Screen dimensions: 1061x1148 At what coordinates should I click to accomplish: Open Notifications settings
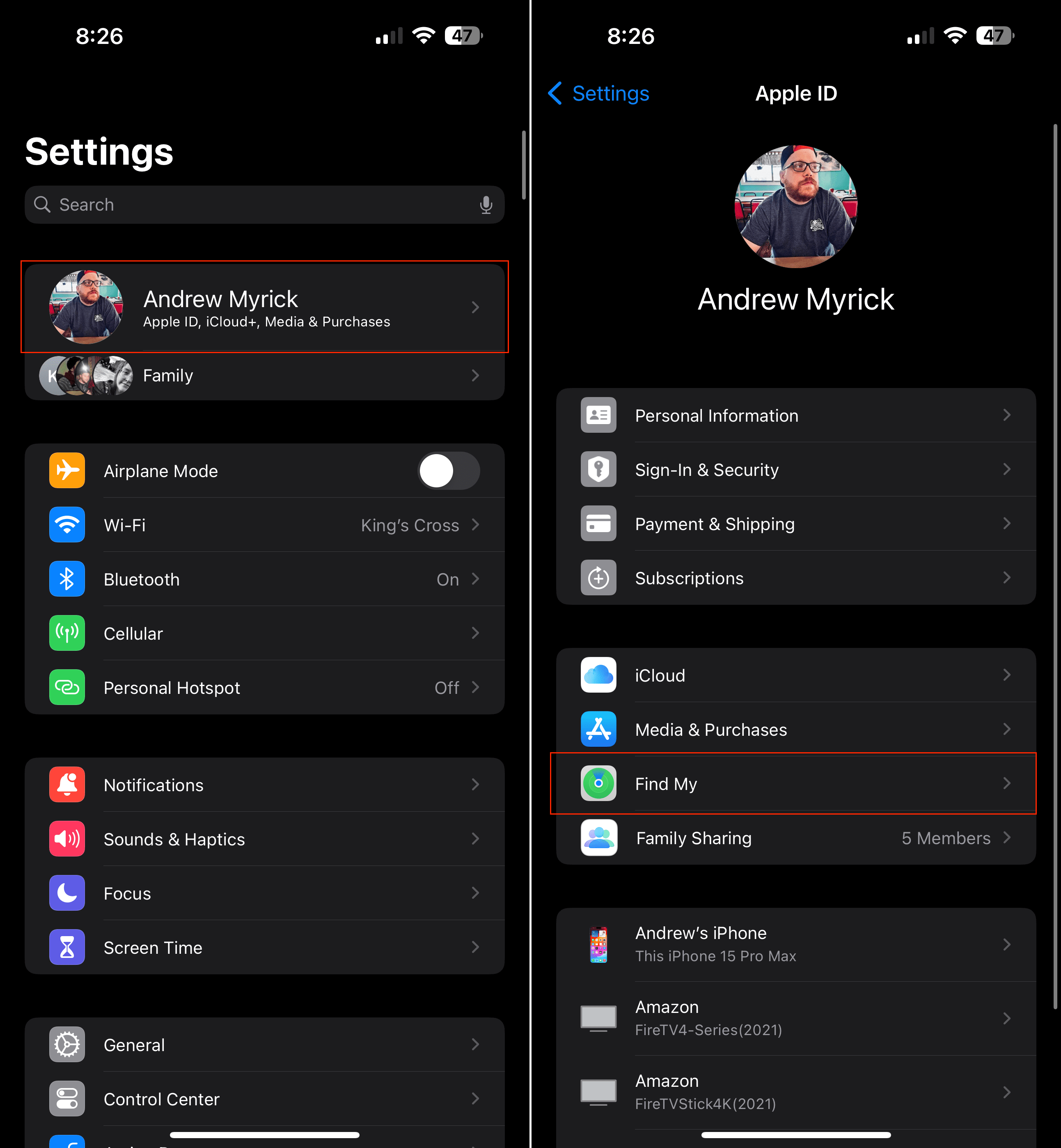(x=265, y=785)
